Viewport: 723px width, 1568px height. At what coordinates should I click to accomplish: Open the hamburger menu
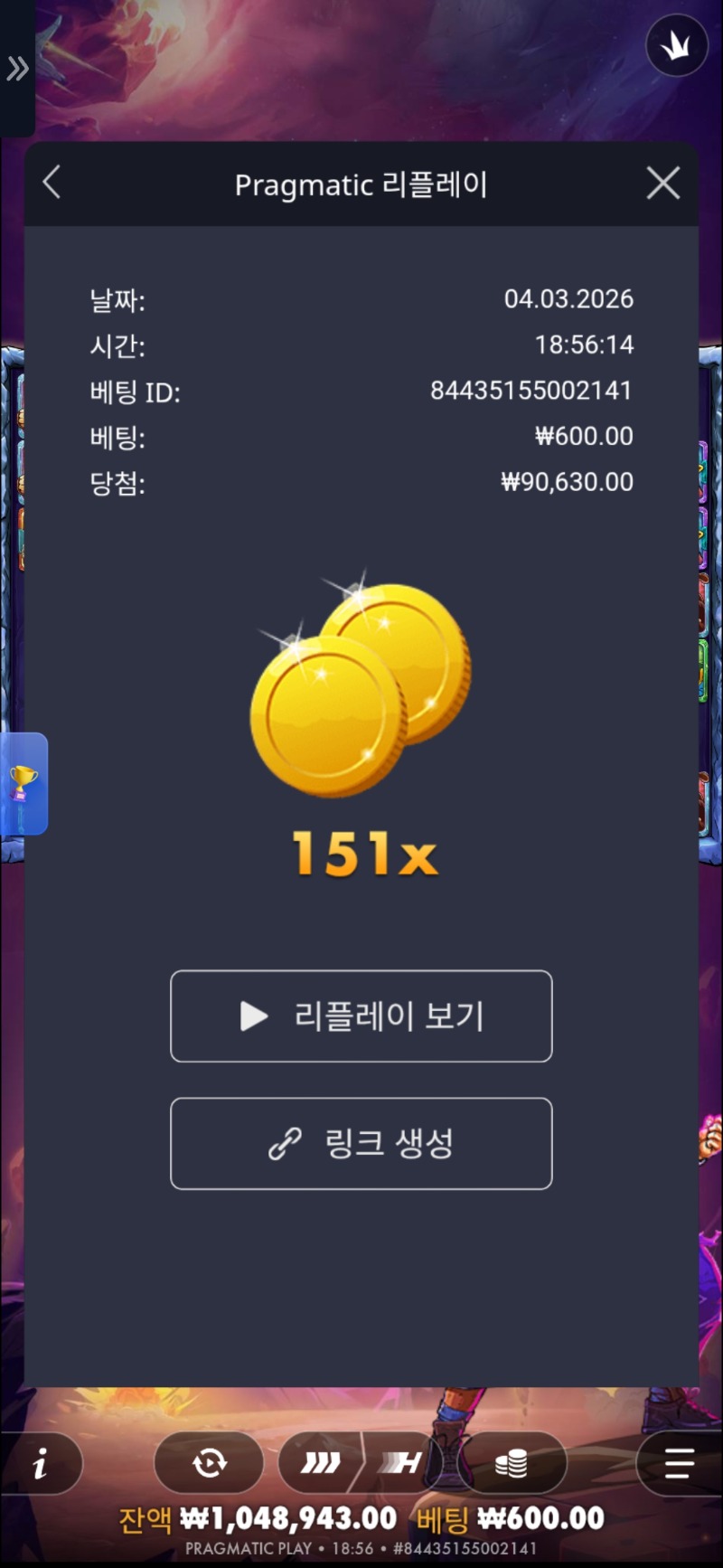(x=679, y=1463)
